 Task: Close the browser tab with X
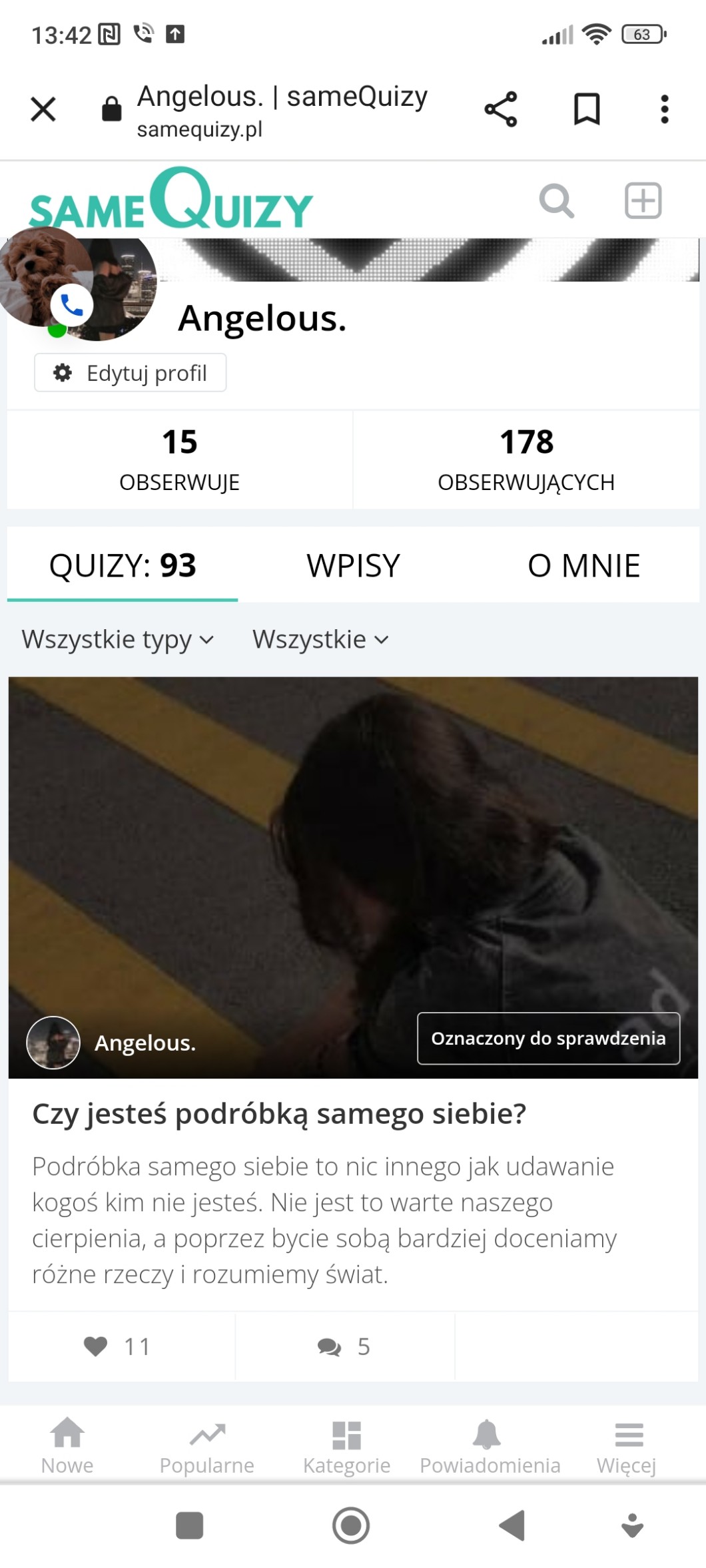tap(43, 109)
